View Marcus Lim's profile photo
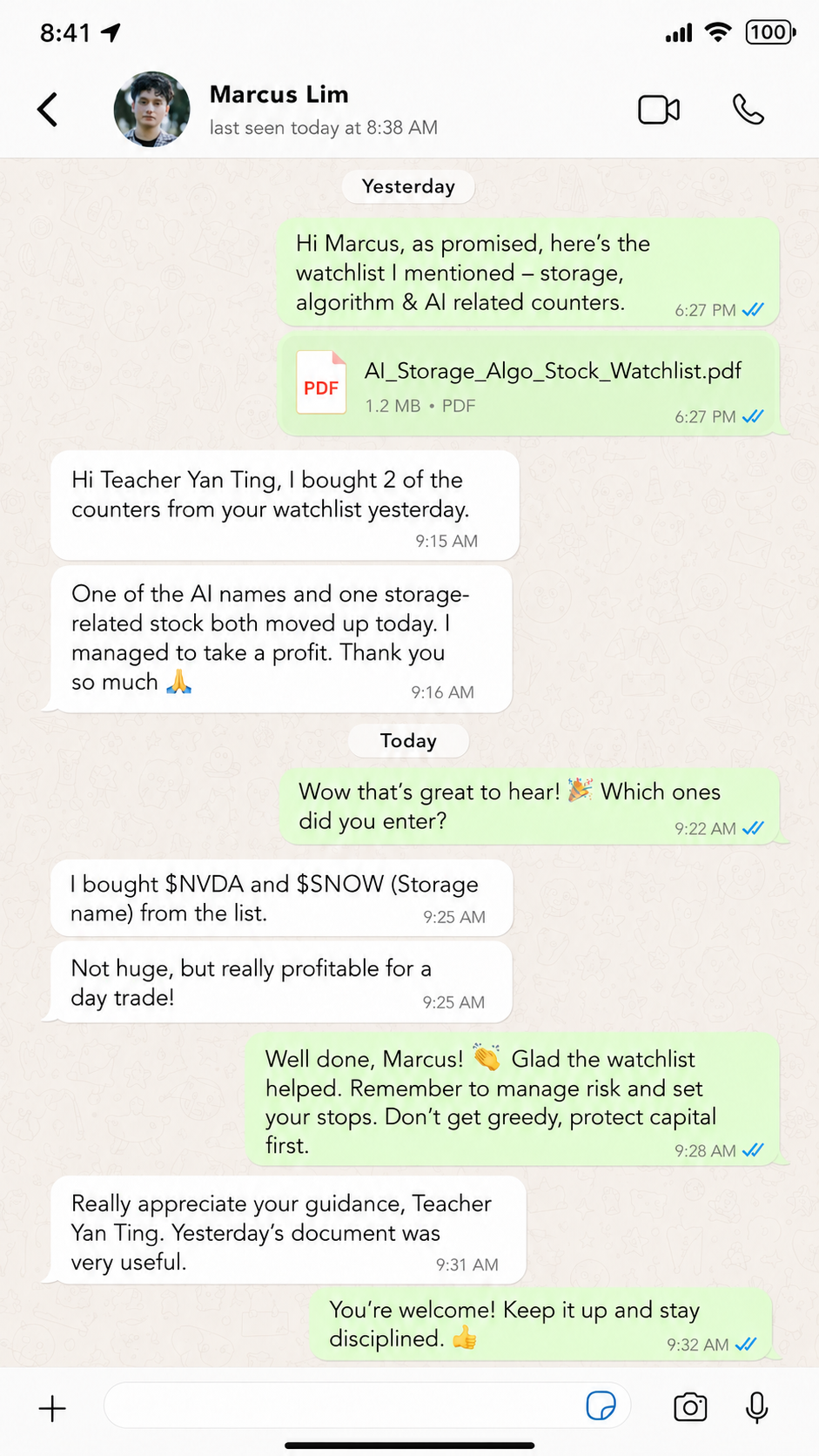 [151, 110]
